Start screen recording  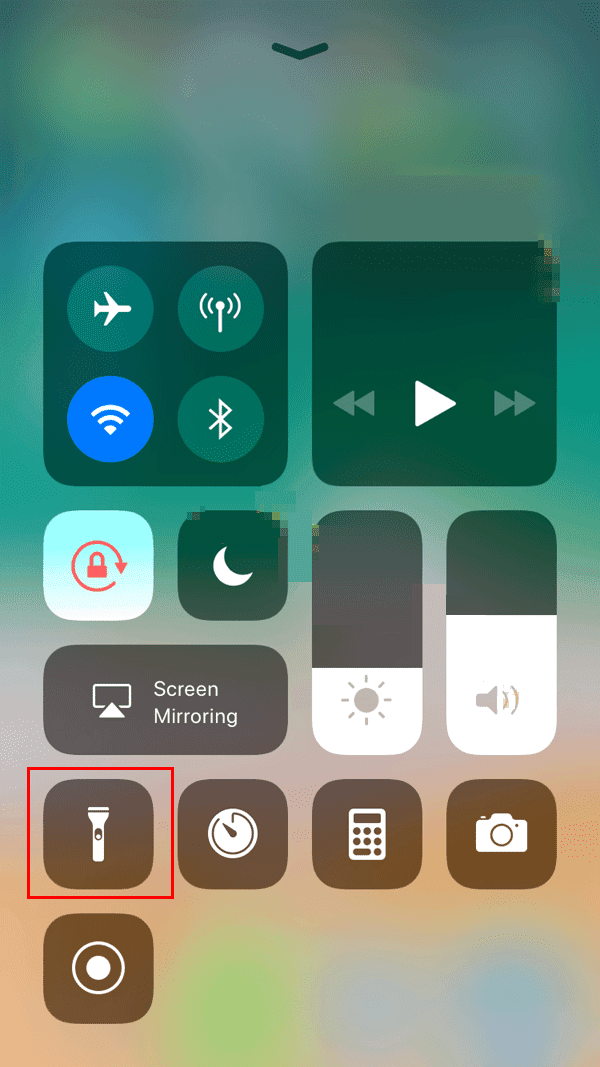point(98,968)
